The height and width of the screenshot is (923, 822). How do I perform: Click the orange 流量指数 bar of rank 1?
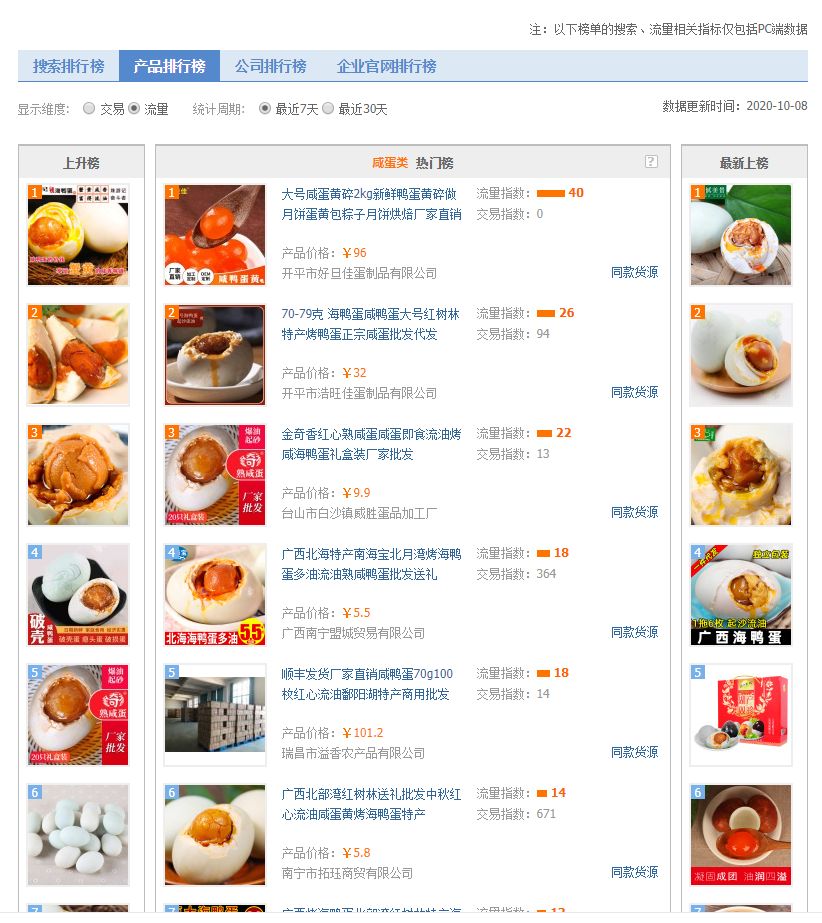click(550, 192)
